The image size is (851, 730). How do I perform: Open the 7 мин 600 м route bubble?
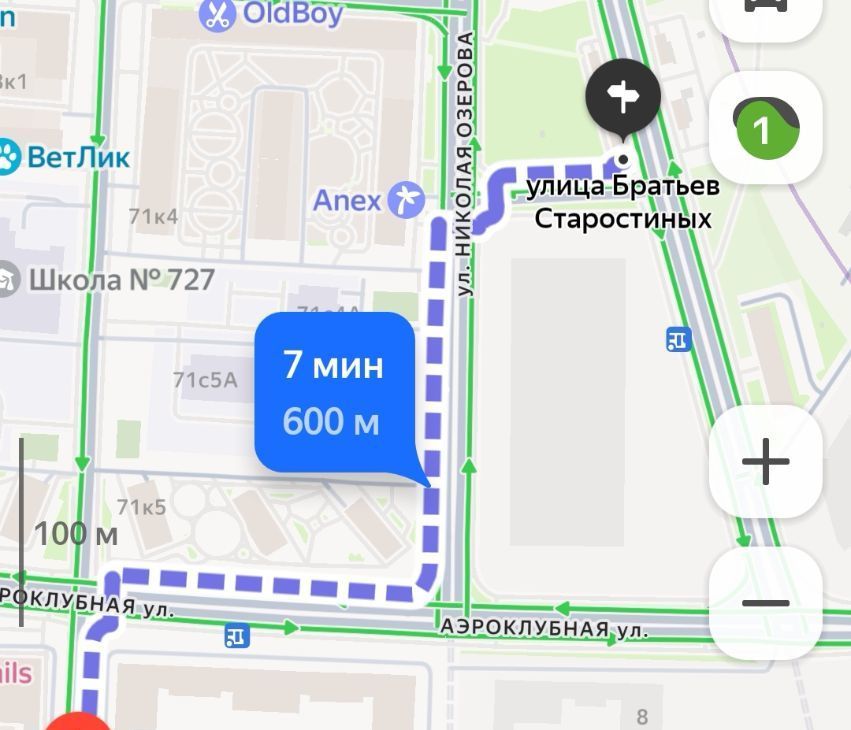[334, 392]
